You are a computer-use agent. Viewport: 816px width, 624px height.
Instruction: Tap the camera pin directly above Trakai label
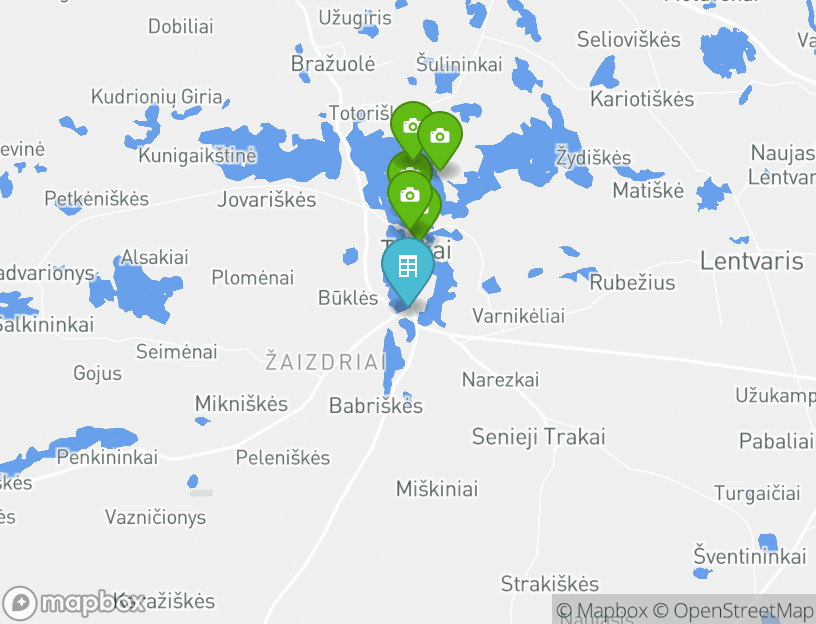tap(409, 194)
